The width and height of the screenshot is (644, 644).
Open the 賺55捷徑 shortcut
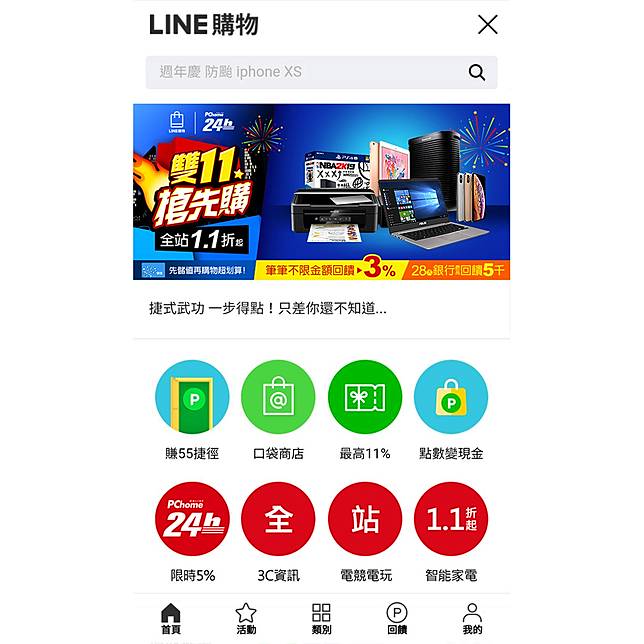pyautogui.click(x=192, y=398)
